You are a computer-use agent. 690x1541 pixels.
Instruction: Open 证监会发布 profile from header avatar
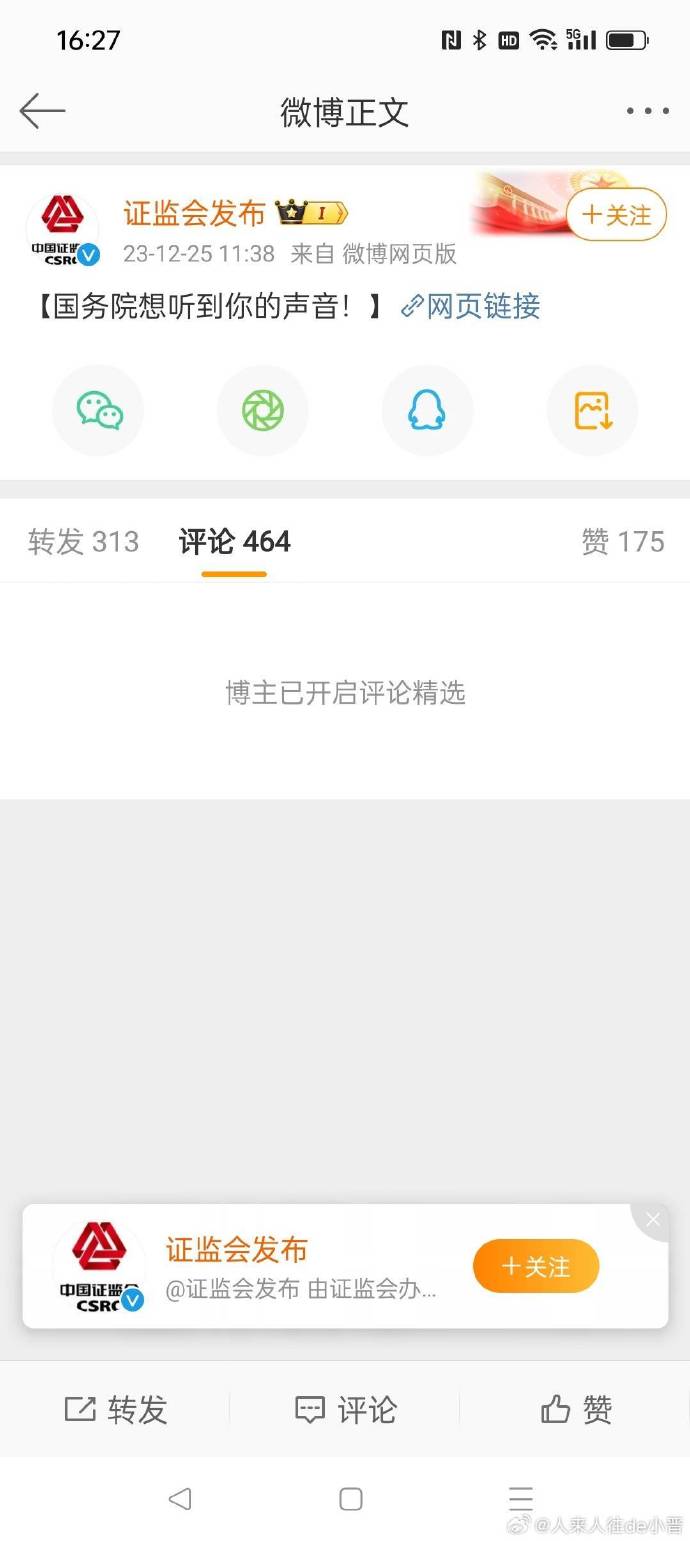coord(62,229)
